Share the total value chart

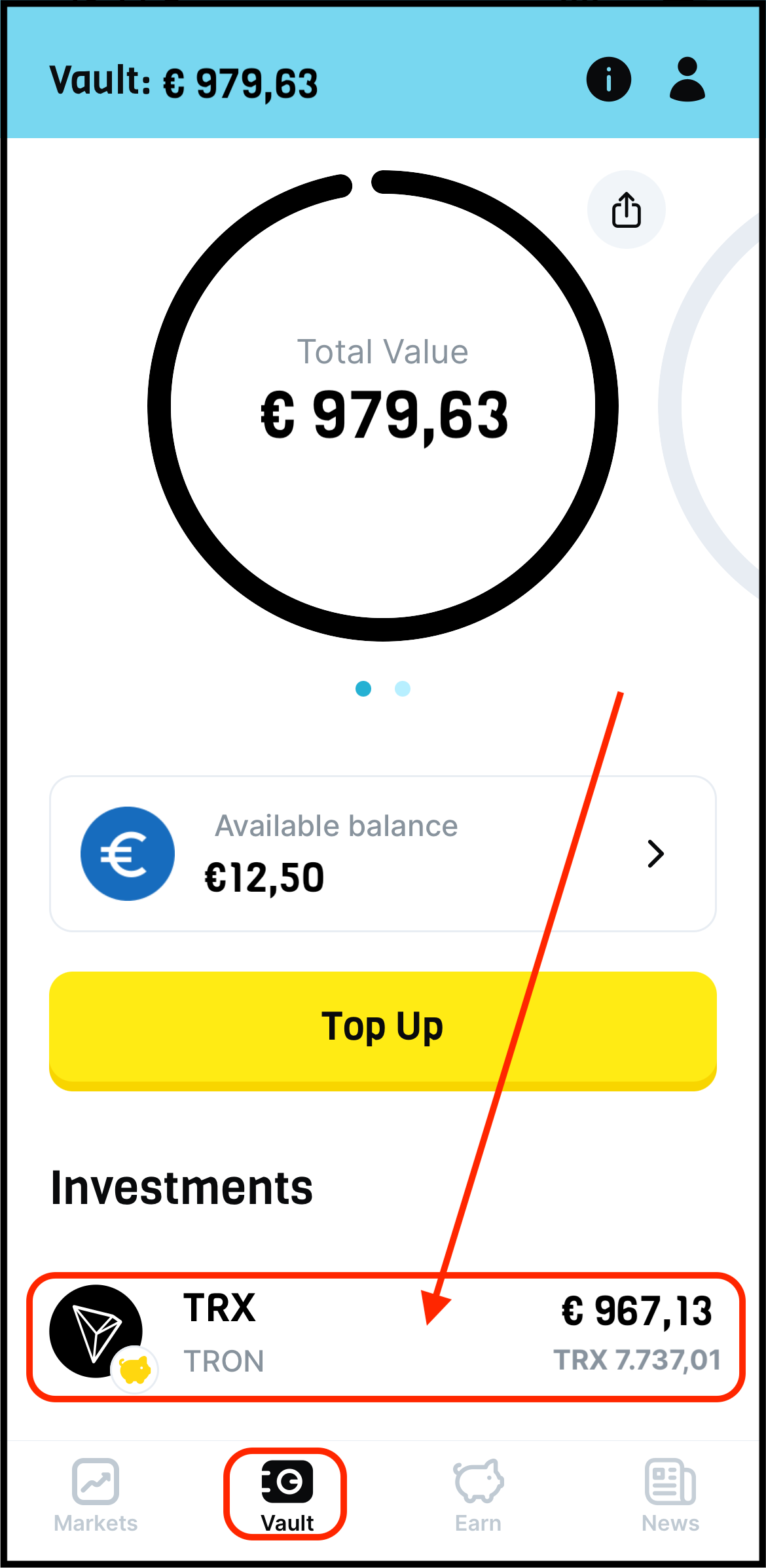pos(626,210)
